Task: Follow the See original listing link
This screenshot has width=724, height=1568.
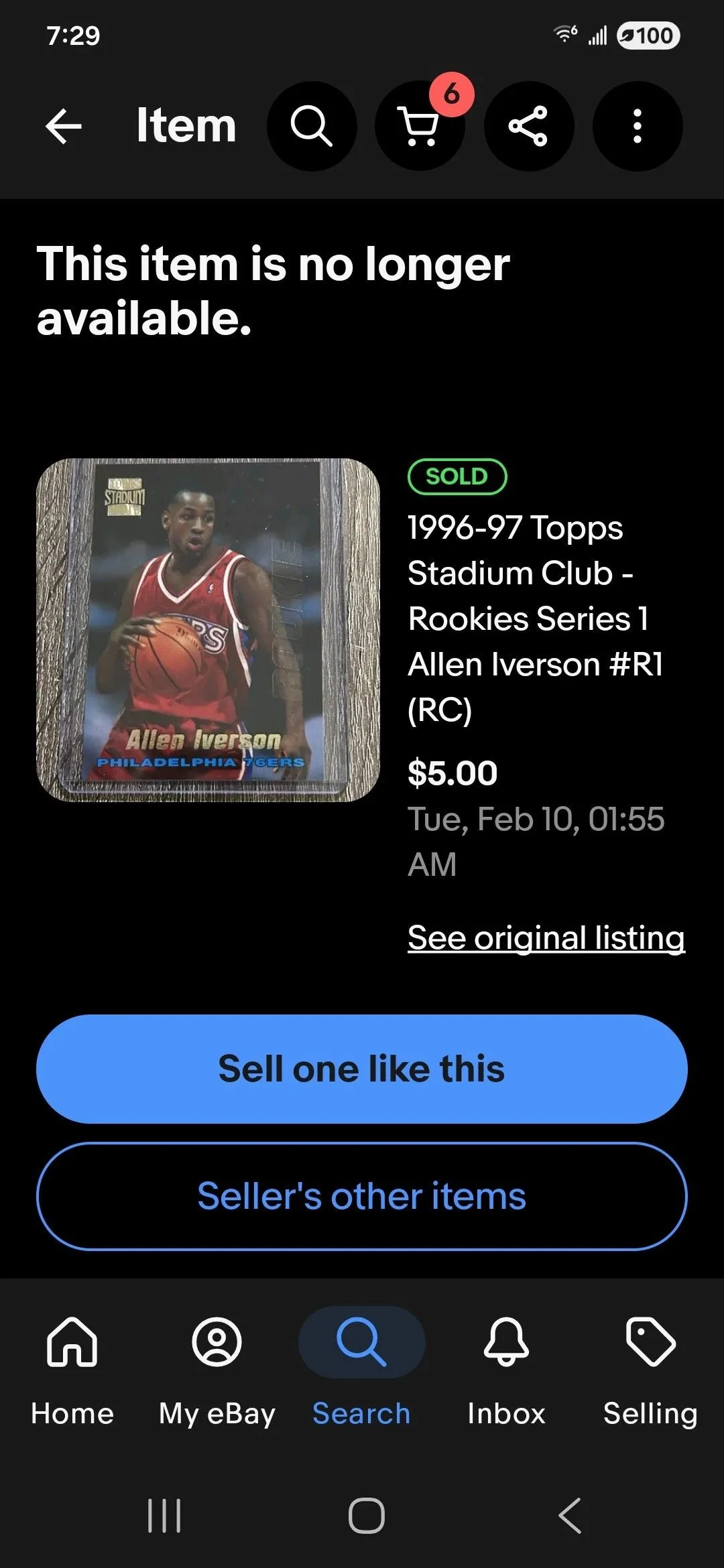Action: 546,937
